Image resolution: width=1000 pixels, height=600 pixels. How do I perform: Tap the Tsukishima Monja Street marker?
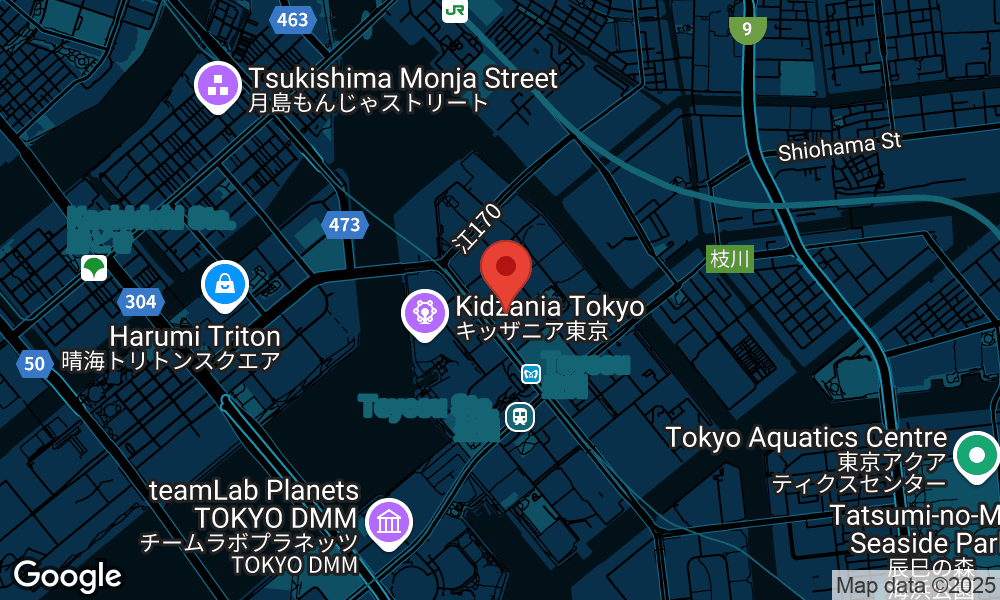[218, 85]
